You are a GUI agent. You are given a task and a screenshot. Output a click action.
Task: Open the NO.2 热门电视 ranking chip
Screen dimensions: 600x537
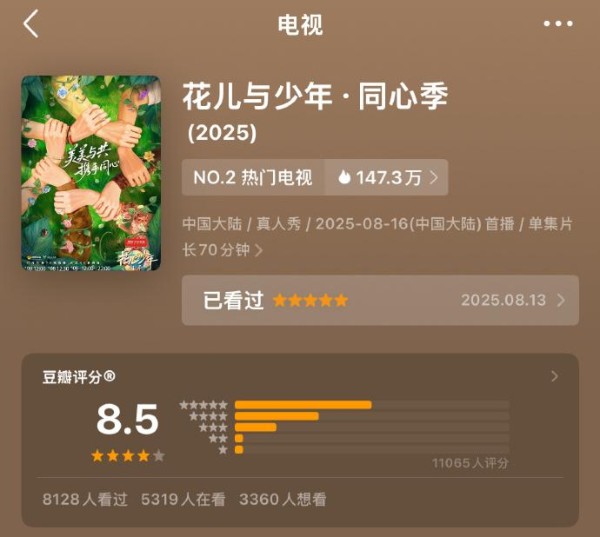click(x=254, y=177)
